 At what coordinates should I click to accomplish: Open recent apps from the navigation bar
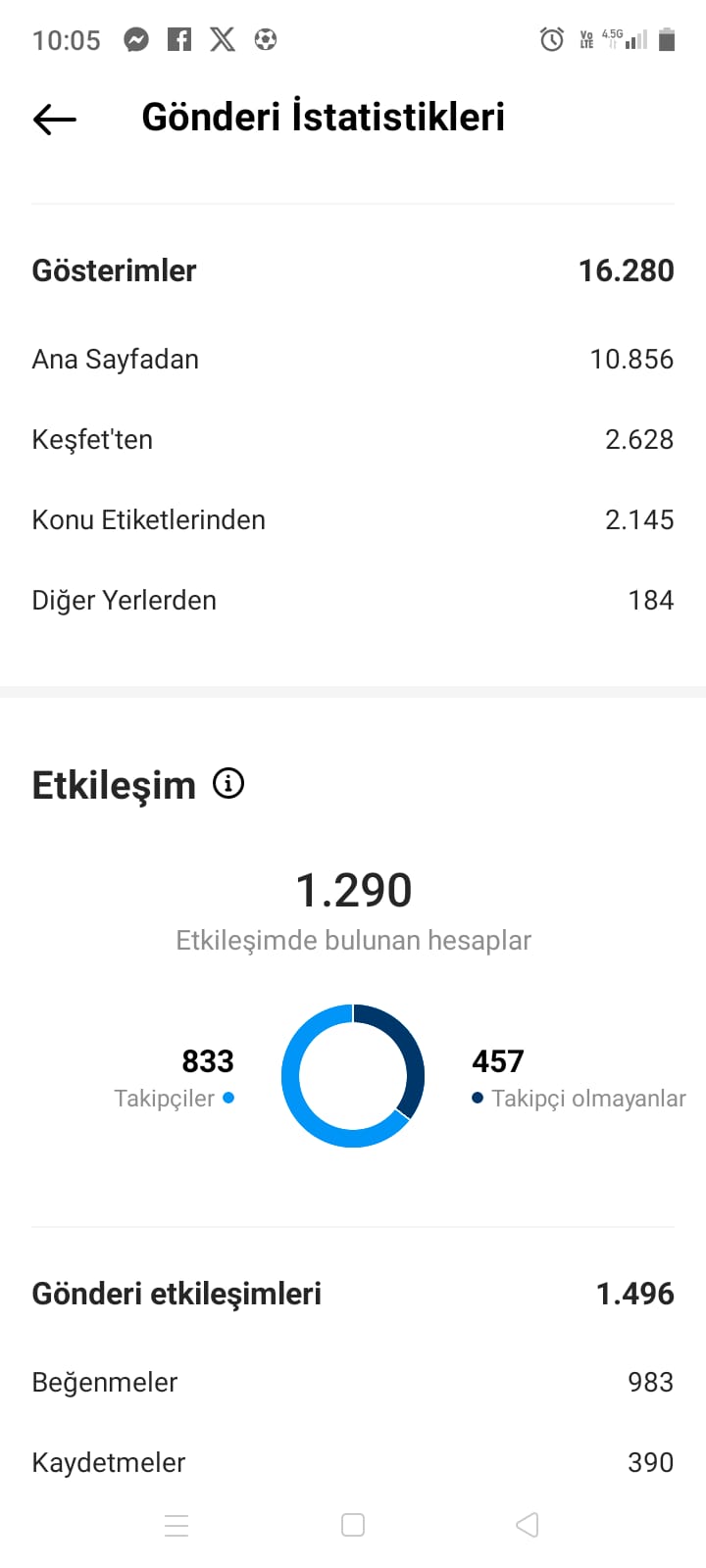[x=176, y=1525]
